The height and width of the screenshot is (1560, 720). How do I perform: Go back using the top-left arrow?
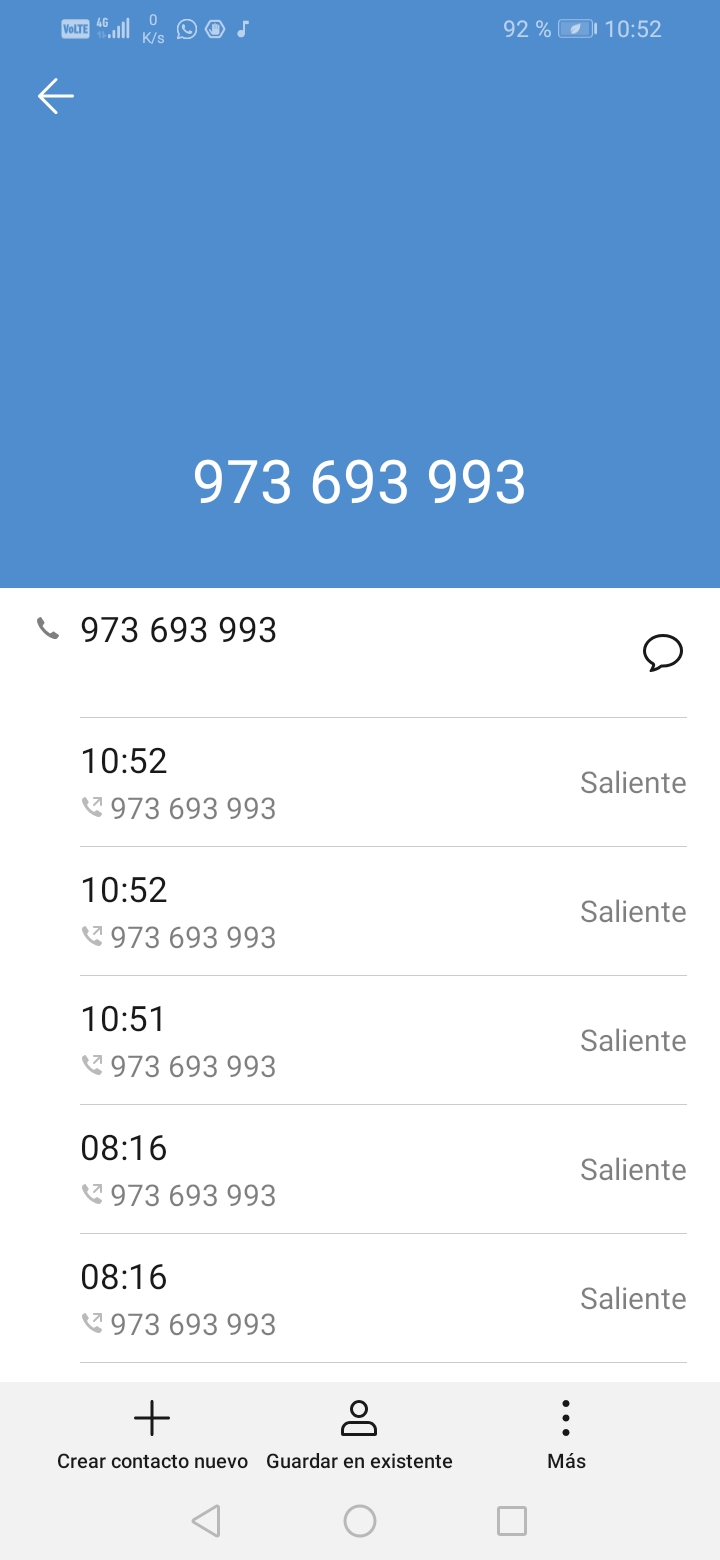click(56, 96)
